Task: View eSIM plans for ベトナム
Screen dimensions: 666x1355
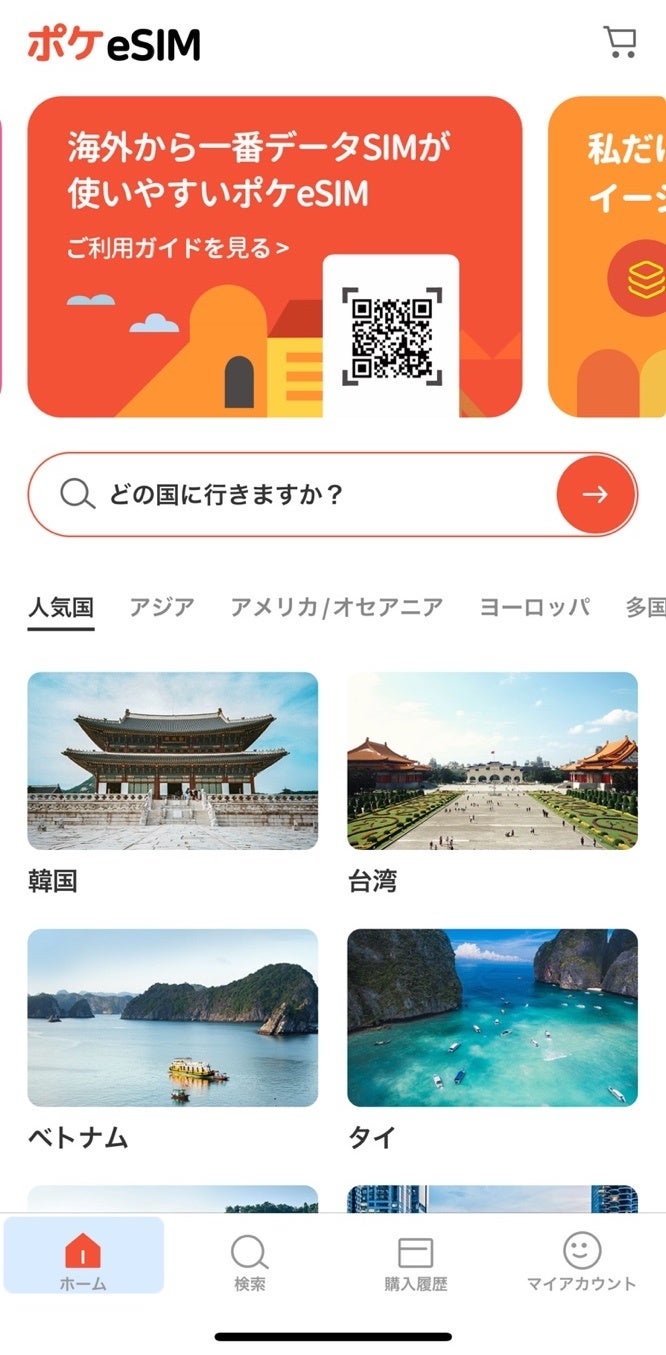Action: coord(172,1019)
